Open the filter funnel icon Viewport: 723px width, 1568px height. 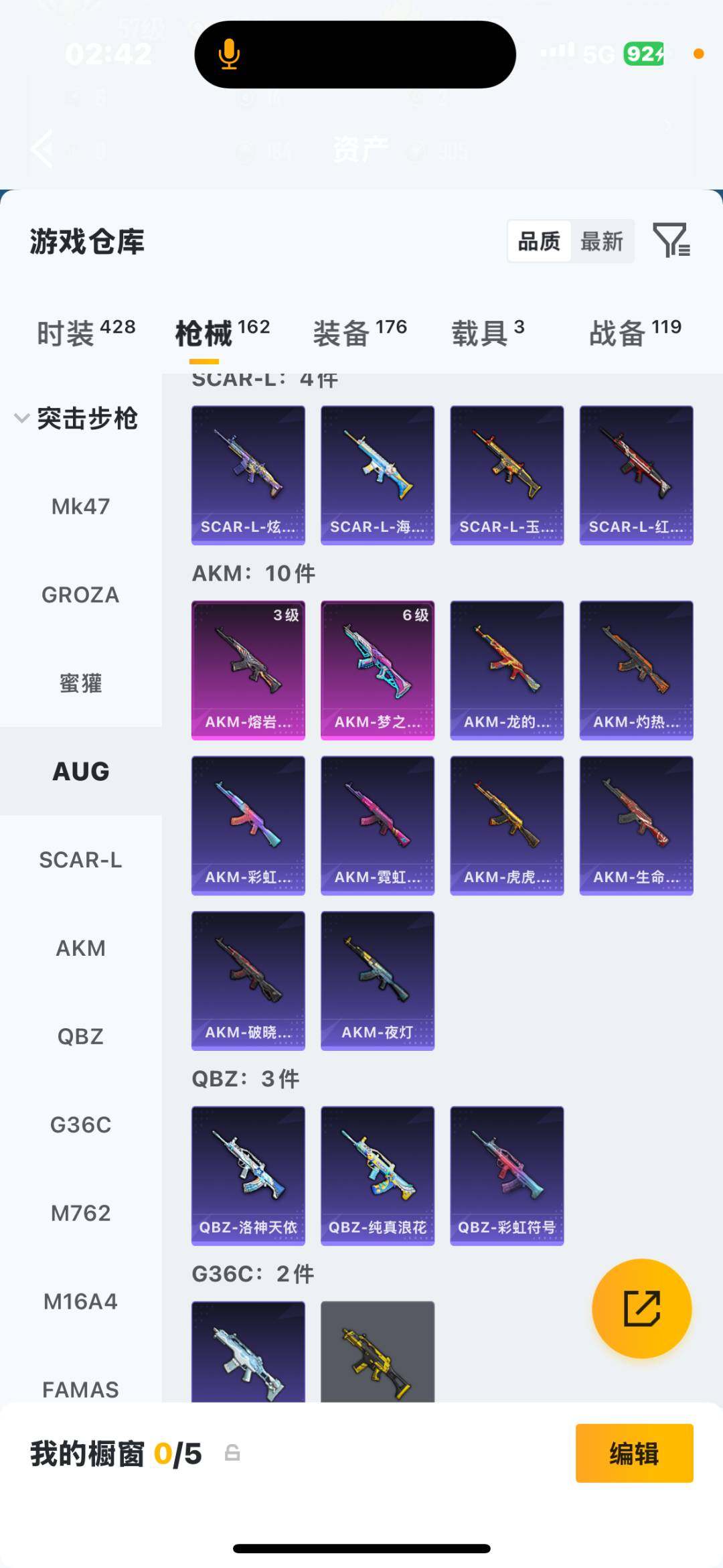coord(671,240)
